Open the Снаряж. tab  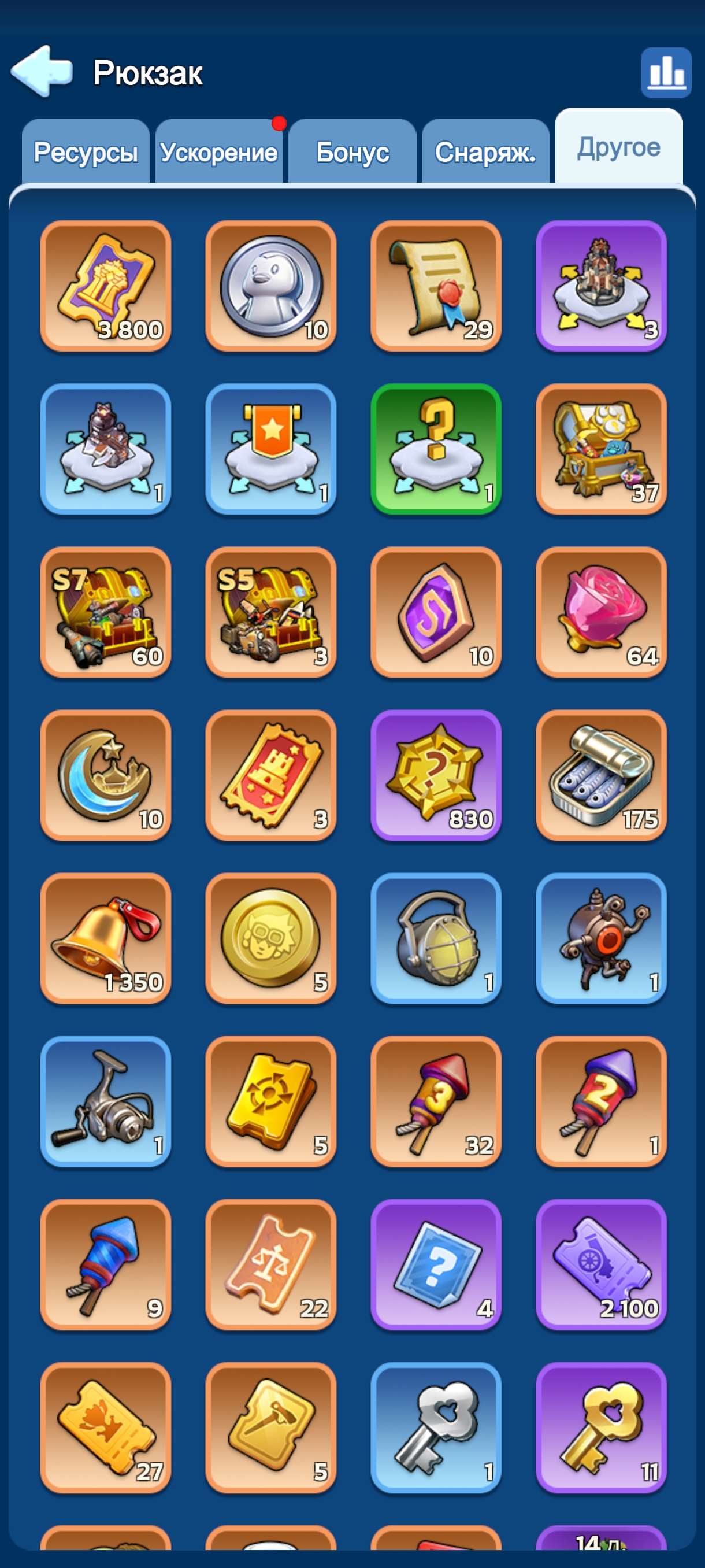coord(485,151)
